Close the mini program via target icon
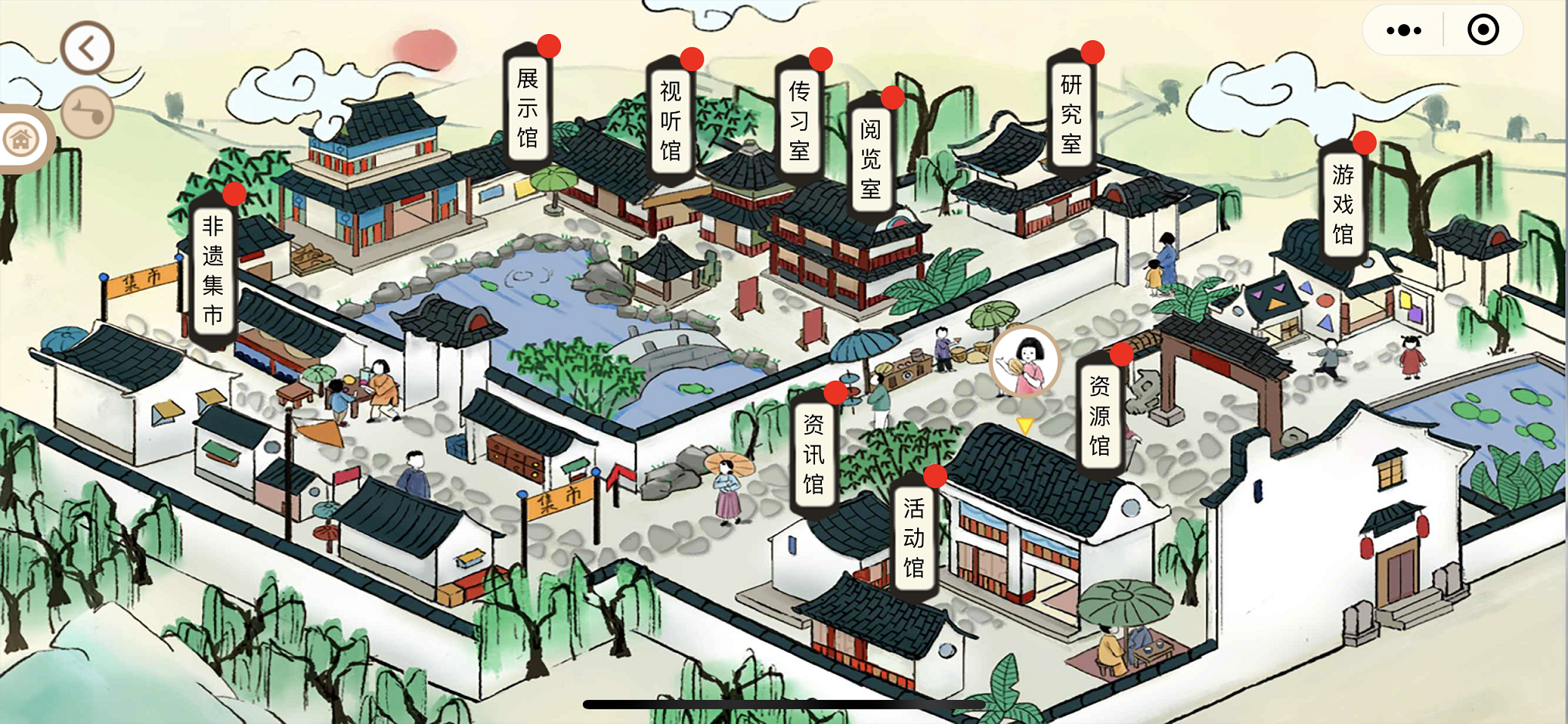The width and height of the screenshot is (1568, 724). [1483, 30]
